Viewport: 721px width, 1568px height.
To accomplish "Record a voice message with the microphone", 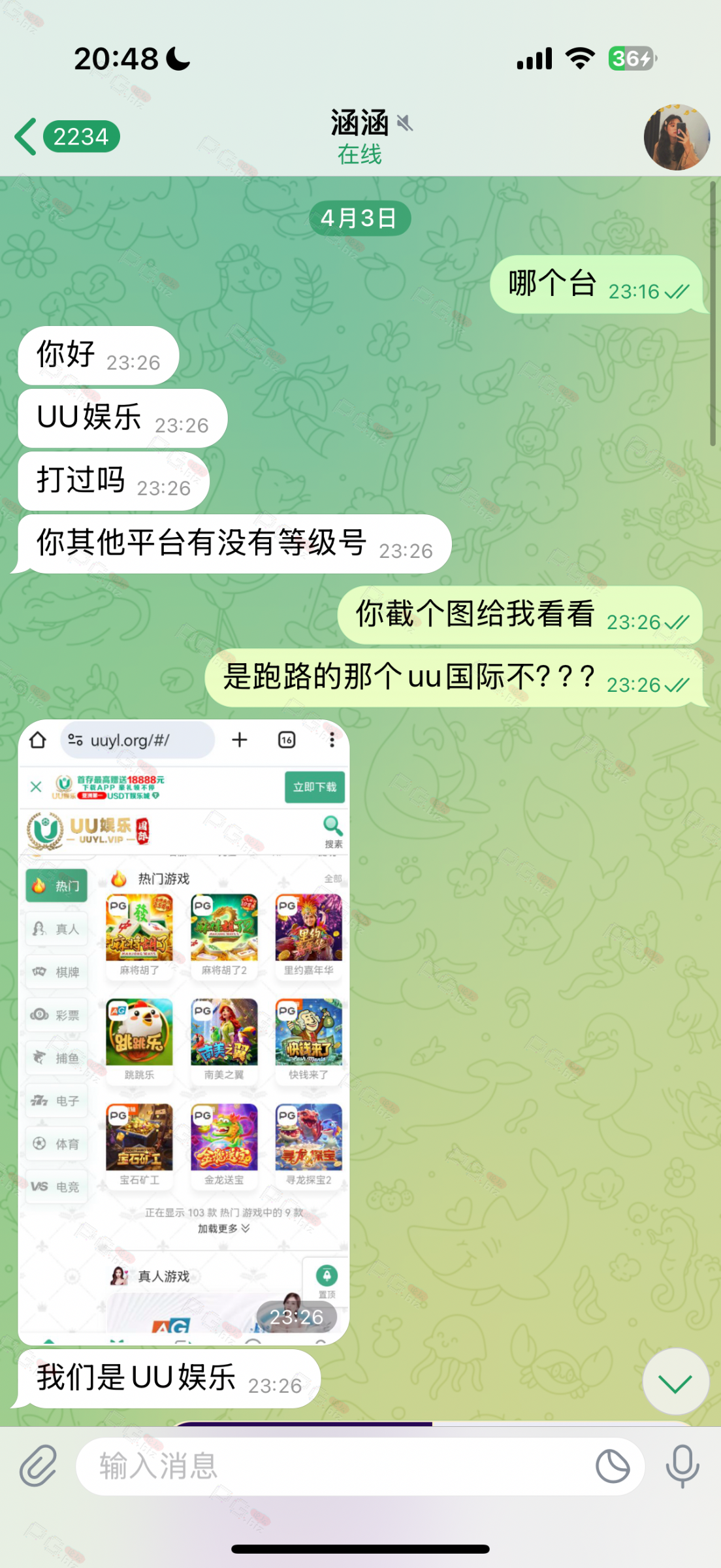I will (682, 1466).
